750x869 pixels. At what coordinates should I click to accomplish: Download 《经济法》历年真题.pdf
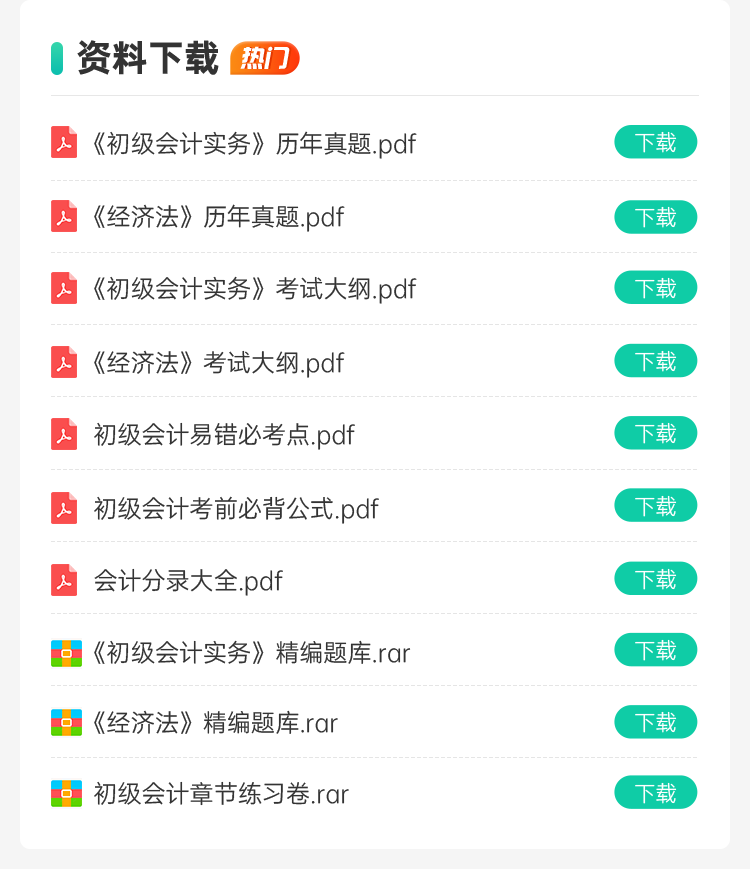655,217
